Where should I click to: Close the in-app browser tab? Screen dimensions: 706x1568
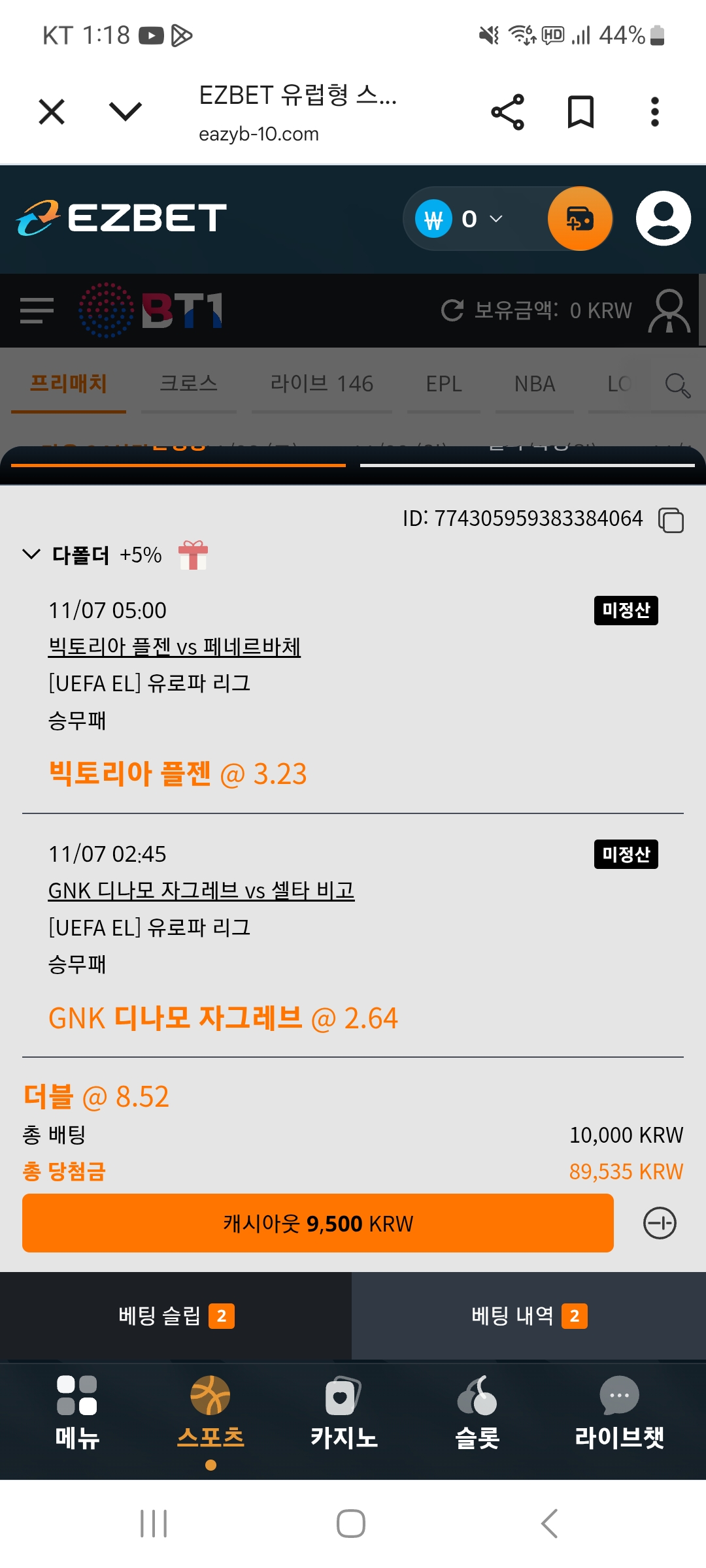pos(52,112)
